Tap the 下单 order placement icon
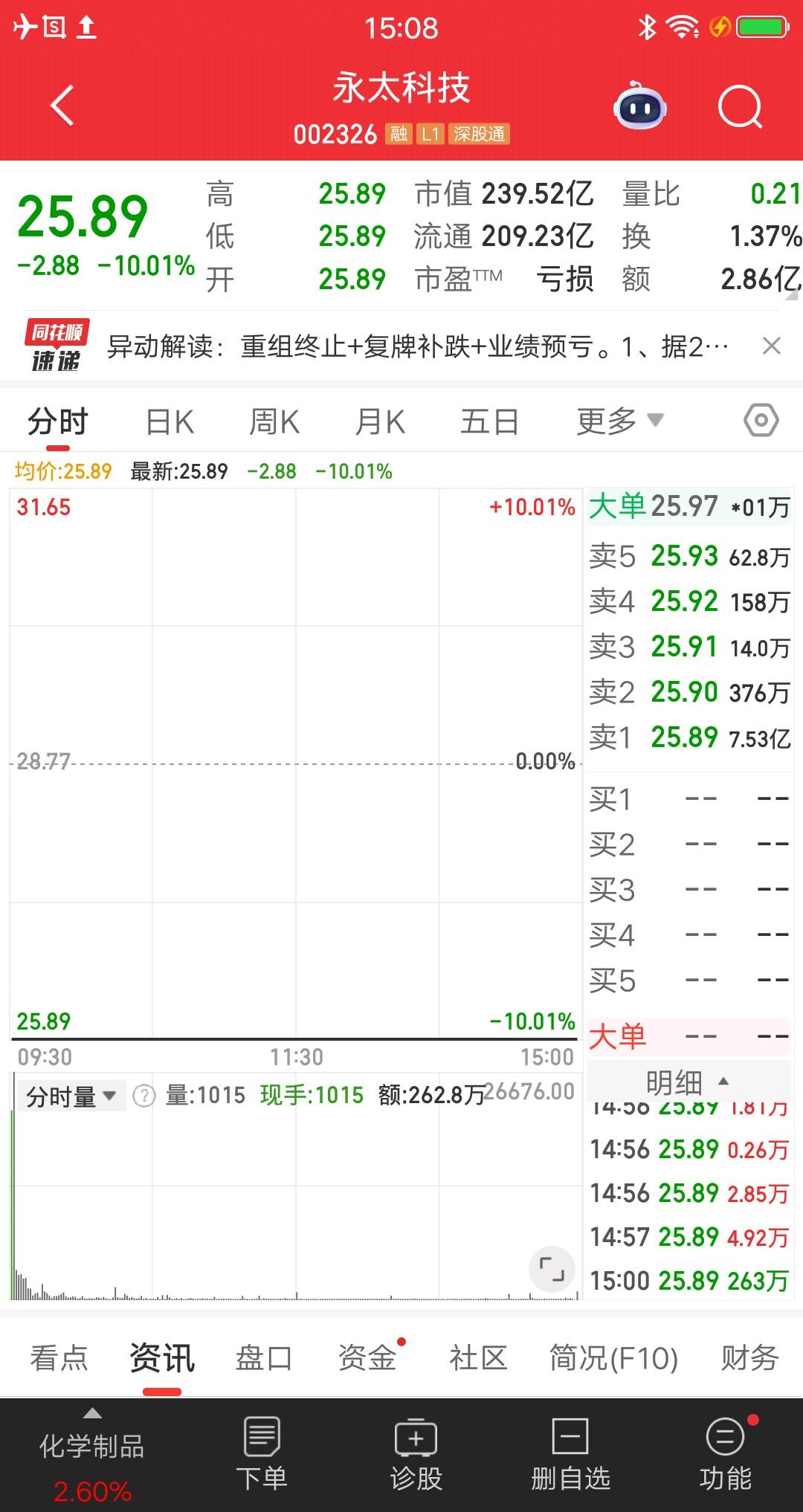Screen dimensions: 803x1512 (x=260, y=1450)
